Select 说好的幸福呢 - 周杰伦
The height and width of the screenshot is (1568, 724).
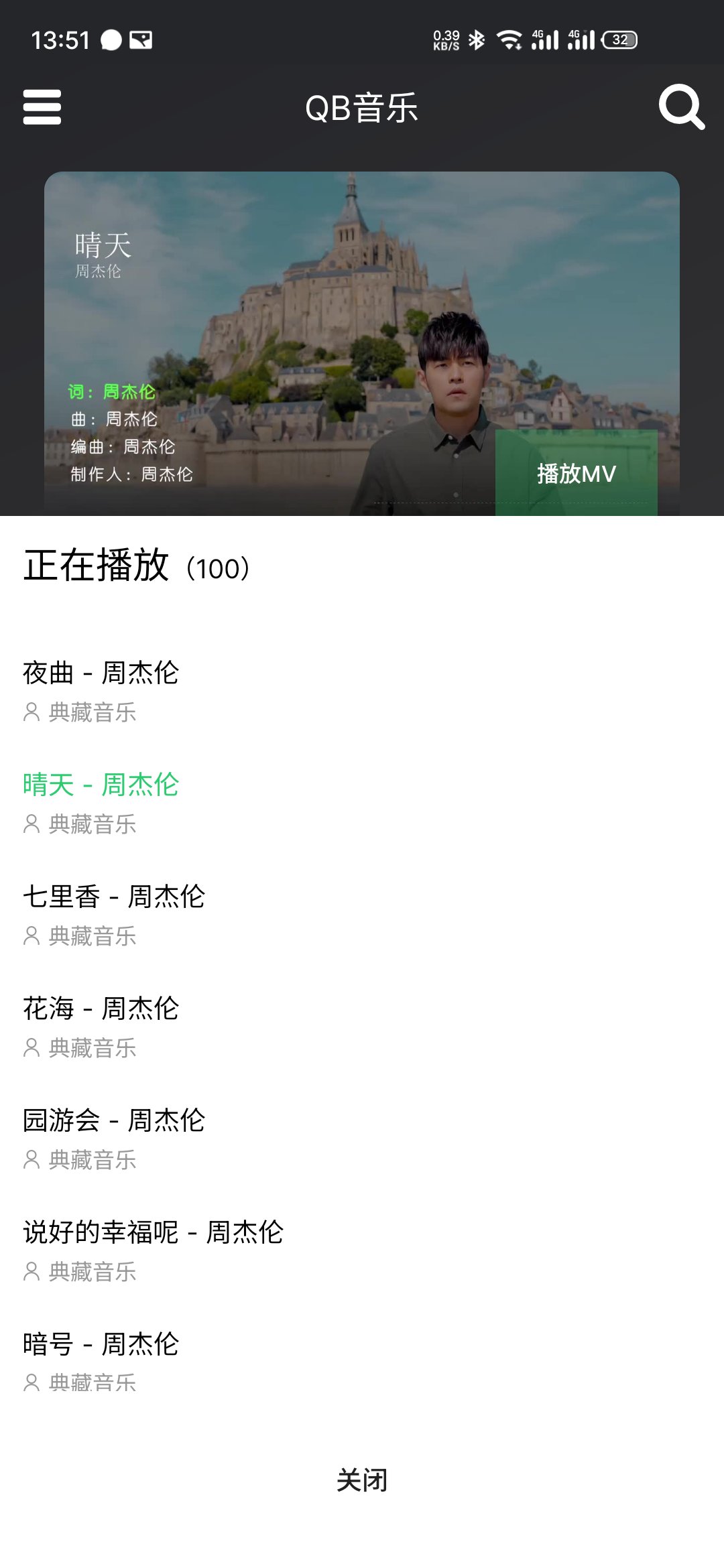154,1233
